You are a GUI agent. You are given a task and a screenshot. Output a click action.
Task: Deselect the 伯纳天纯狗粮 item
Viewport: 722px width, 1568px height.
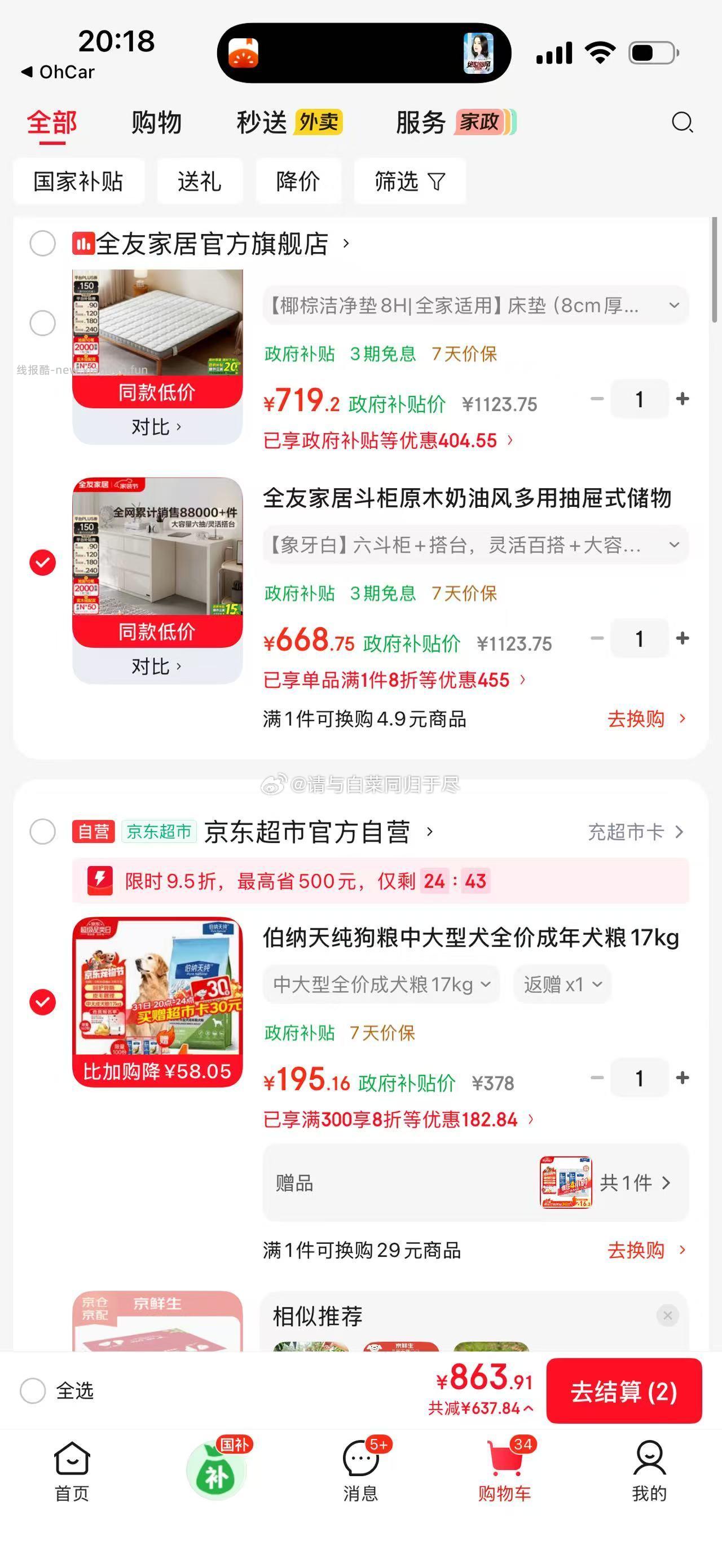43,1002
